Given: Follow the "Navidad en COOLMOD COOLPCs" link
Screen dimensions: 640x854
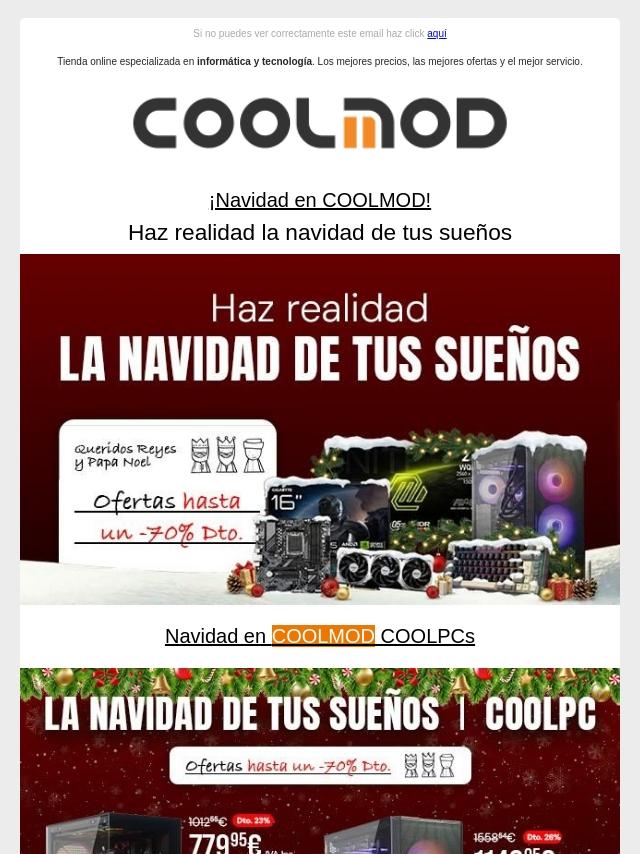Looking at the screenshot, I should 320,636.
